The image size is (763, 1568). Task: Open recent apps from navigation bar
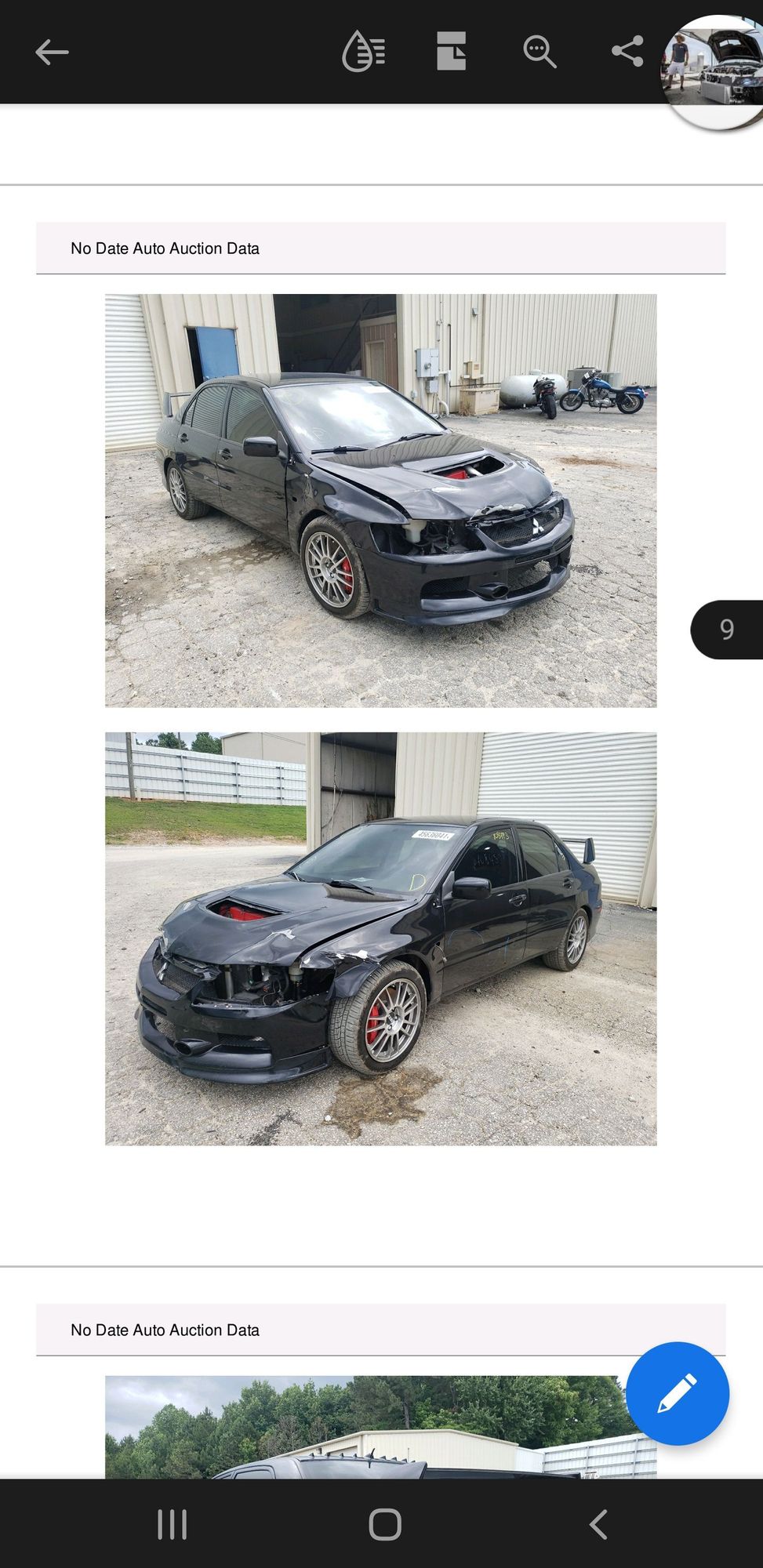tap(172, 1525)
